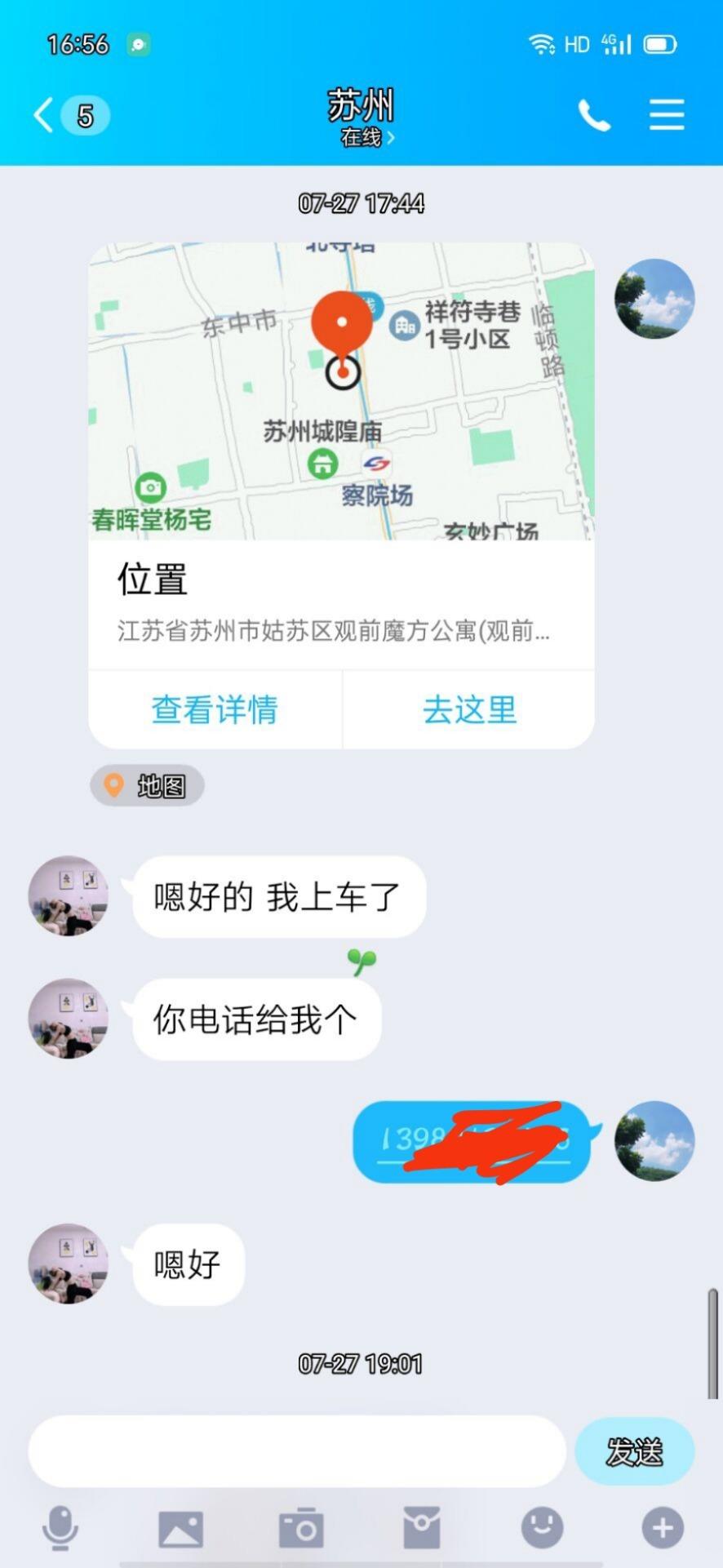Go back using the left arrow
Viewport: 723px width, 1568px height.
(42, 114)
